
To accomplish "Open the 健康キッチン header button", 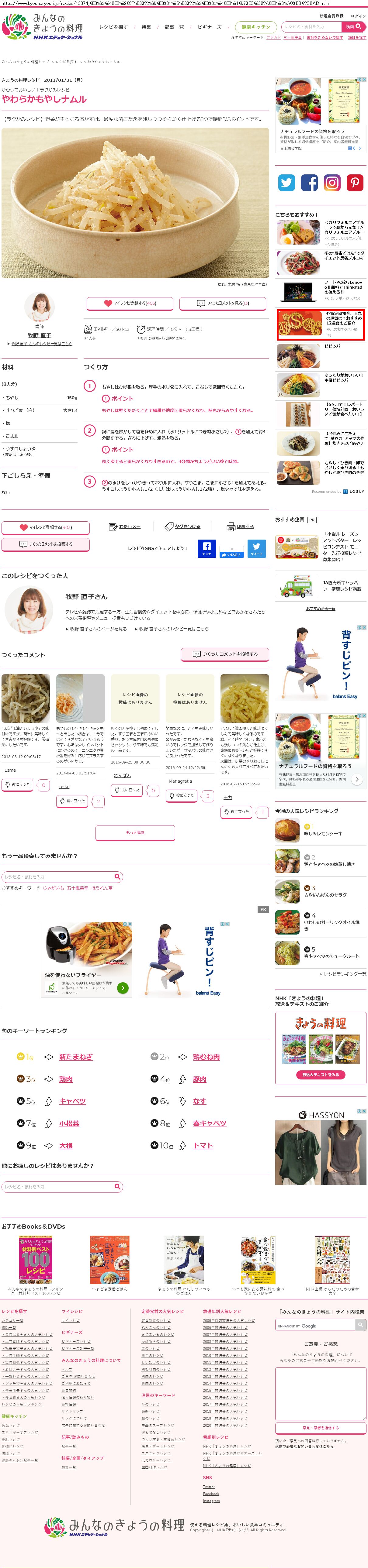I will tap(256, 27).
